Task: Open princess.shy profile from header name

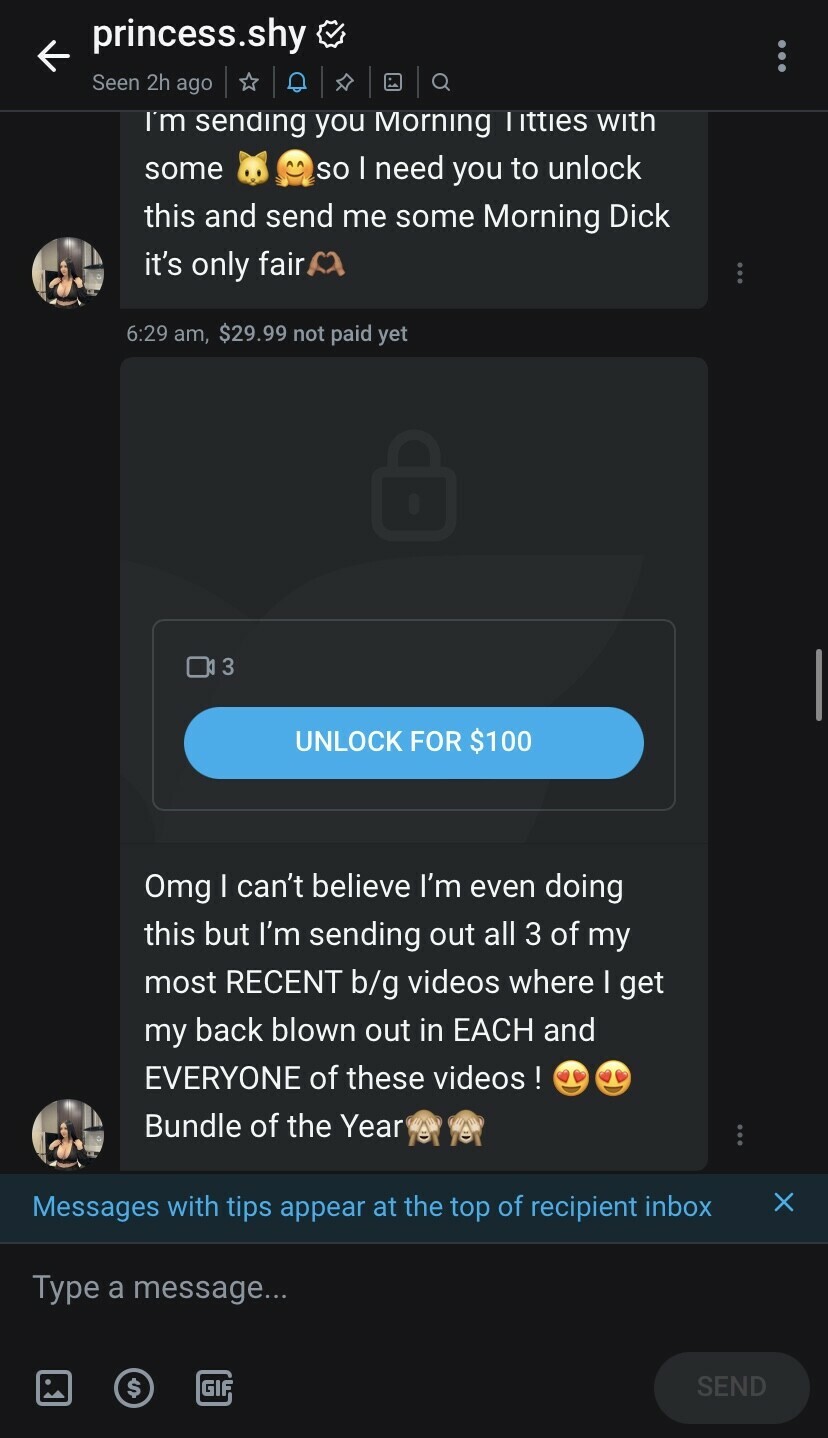Action: pyautogui.click(x=199, y=36)
